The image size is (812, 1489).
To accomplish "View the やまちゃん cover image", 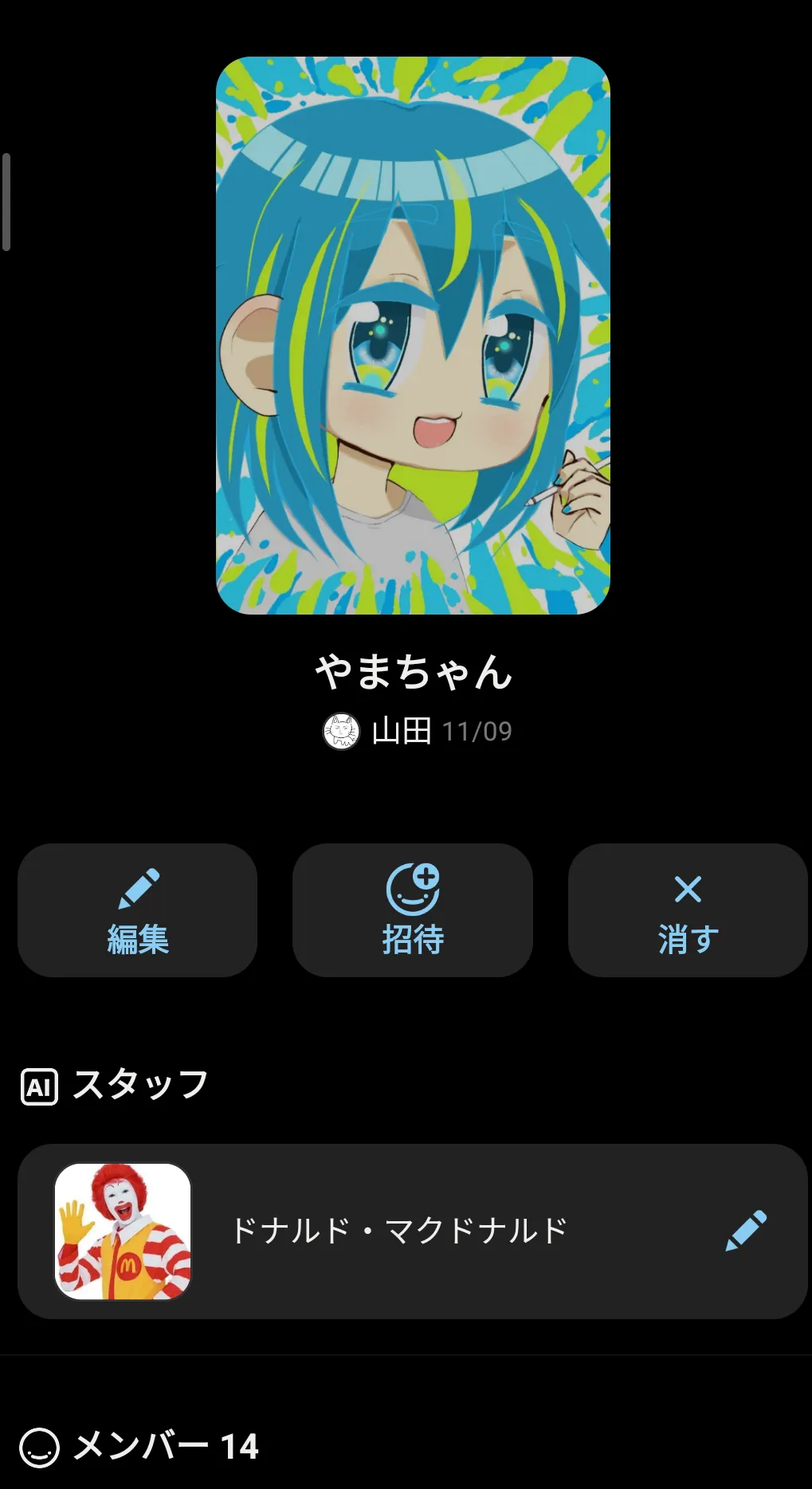I will 413,335.
